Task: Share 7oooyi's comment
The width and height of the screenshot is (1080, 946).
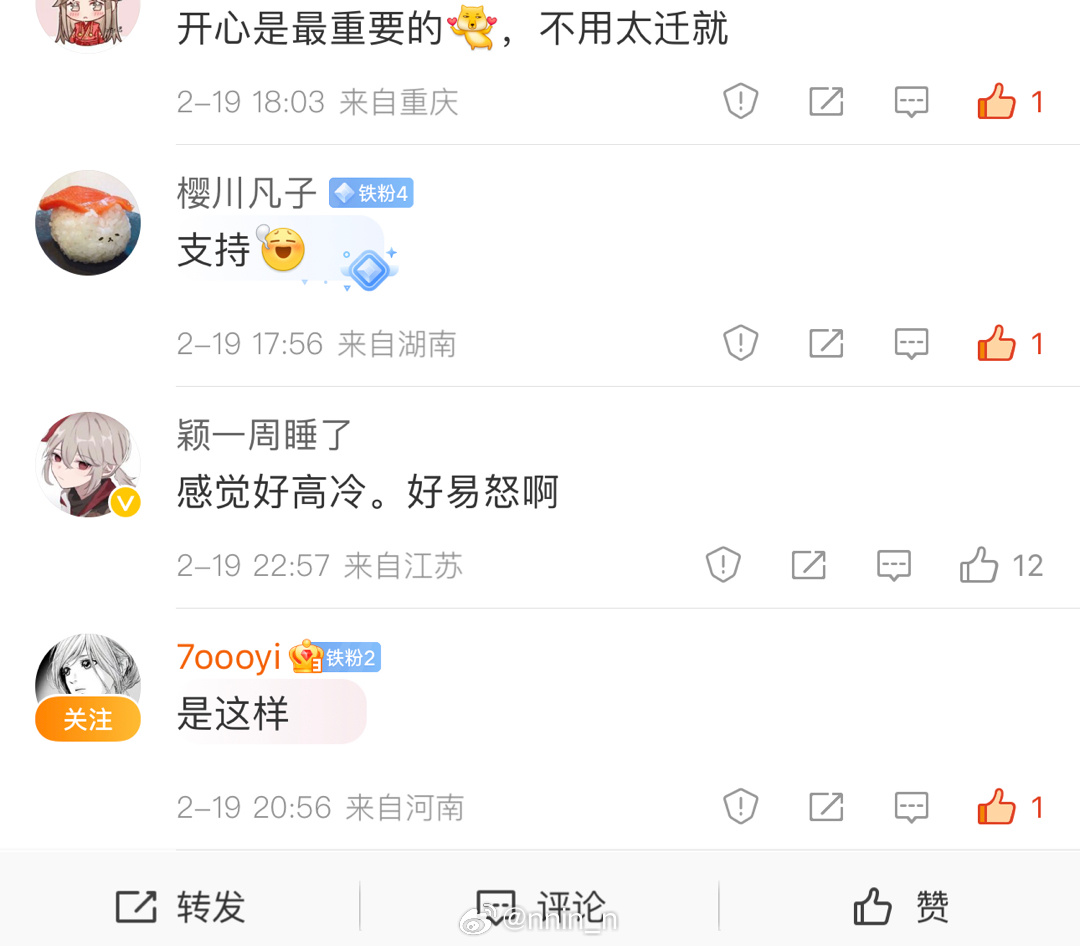Action: click(x=826, y=807)
